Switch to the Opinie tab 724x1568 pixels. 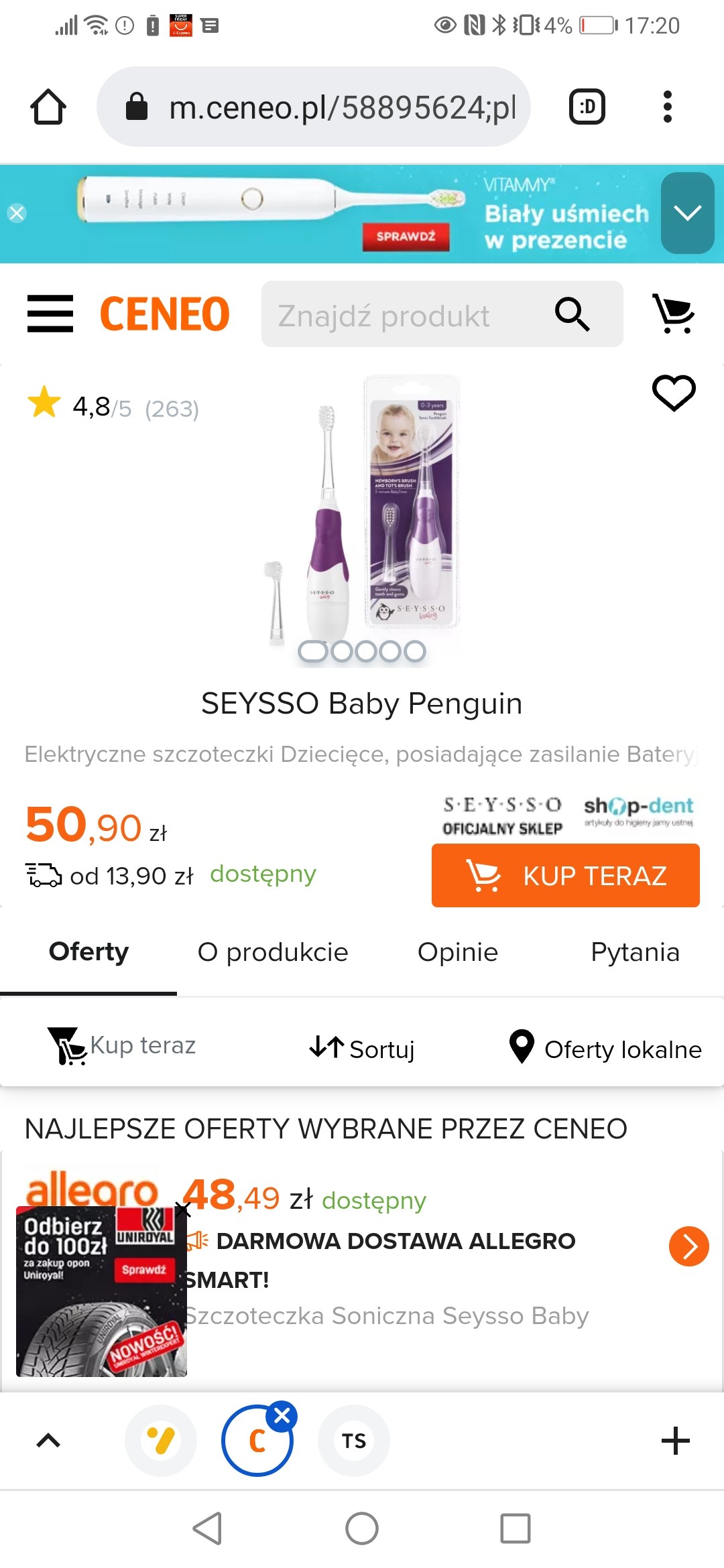click(458, 952)
